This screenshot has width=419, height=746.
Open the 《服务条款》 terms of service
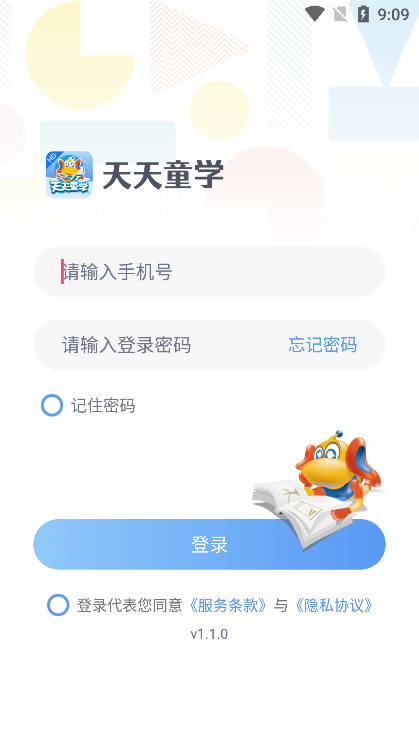pyautogui.click(x=227, y=605)
